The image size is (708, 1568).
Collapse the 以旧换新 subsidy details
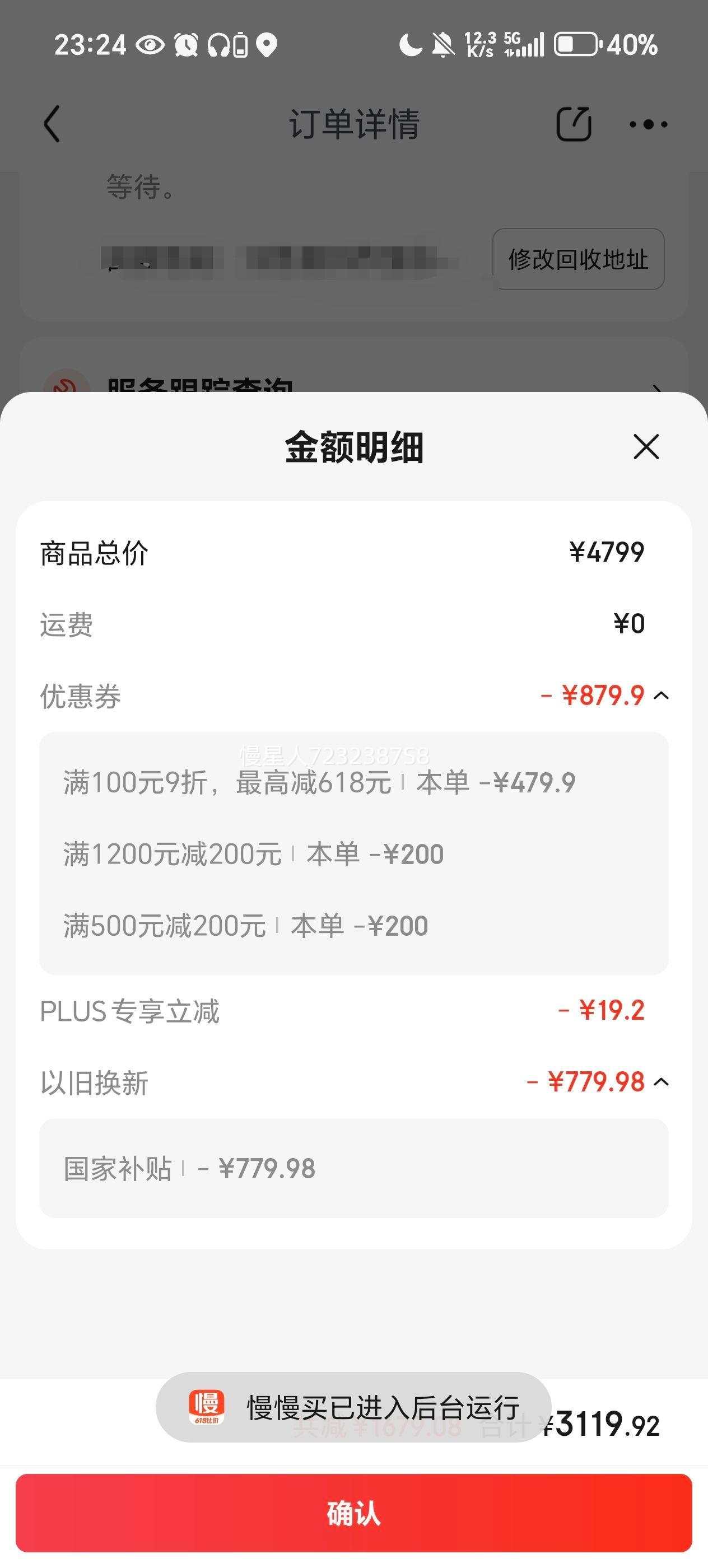point(661,1082)
